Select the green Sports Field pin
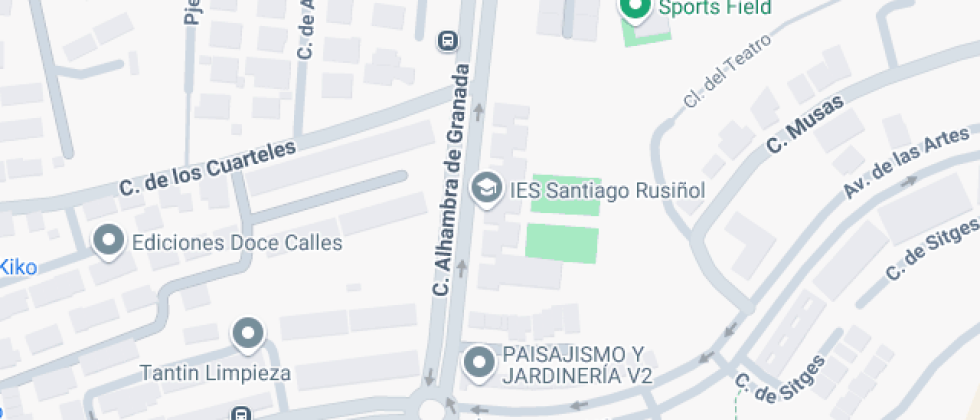Viewport: 980px width, 420px height. tap(636, 8)
